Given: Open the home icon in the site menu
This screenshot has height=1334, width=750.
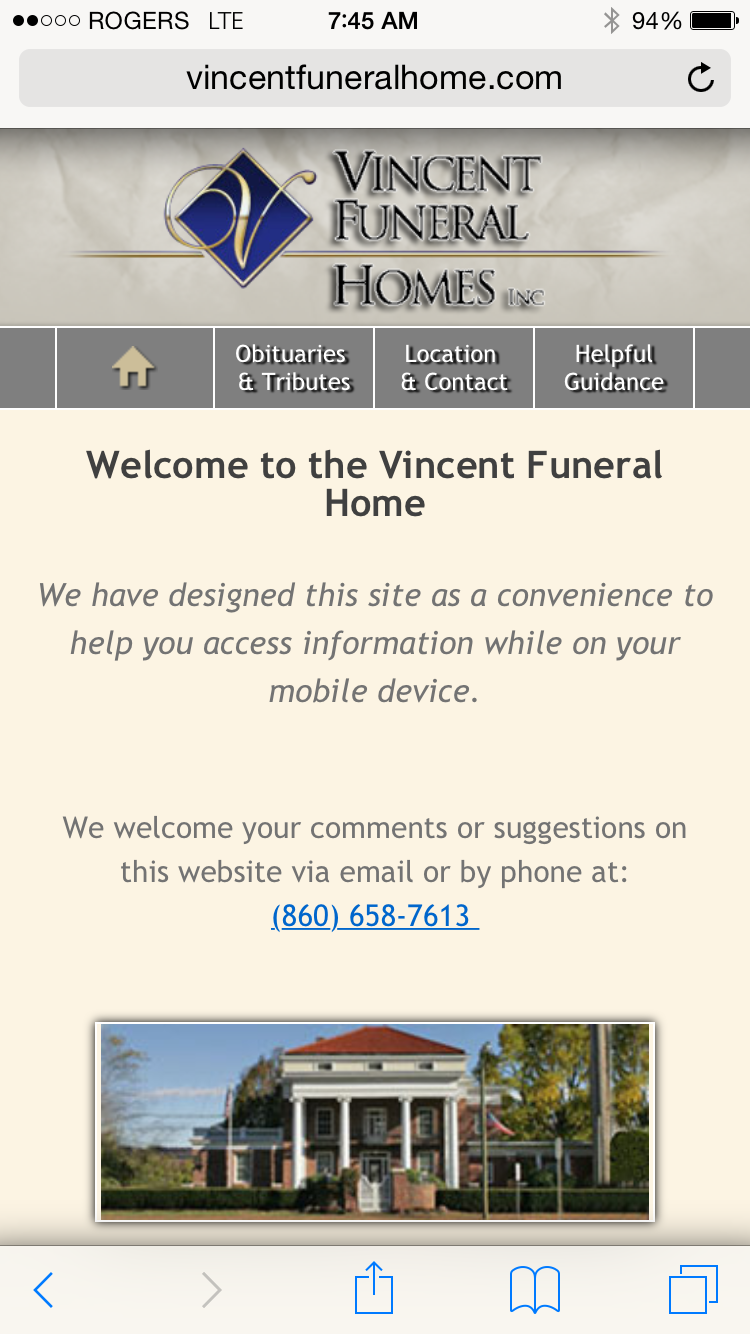Looking at the screenshot, I should tap(135, 368).
